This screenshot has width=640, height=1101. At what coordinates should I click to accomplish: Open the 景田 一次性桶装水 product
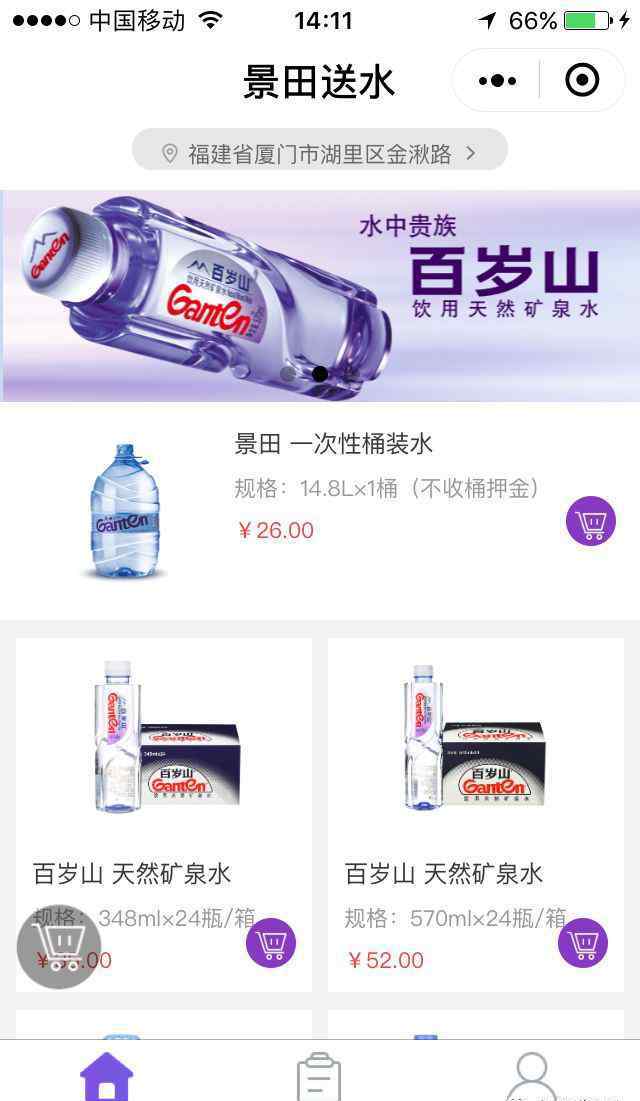click(320, 511)
